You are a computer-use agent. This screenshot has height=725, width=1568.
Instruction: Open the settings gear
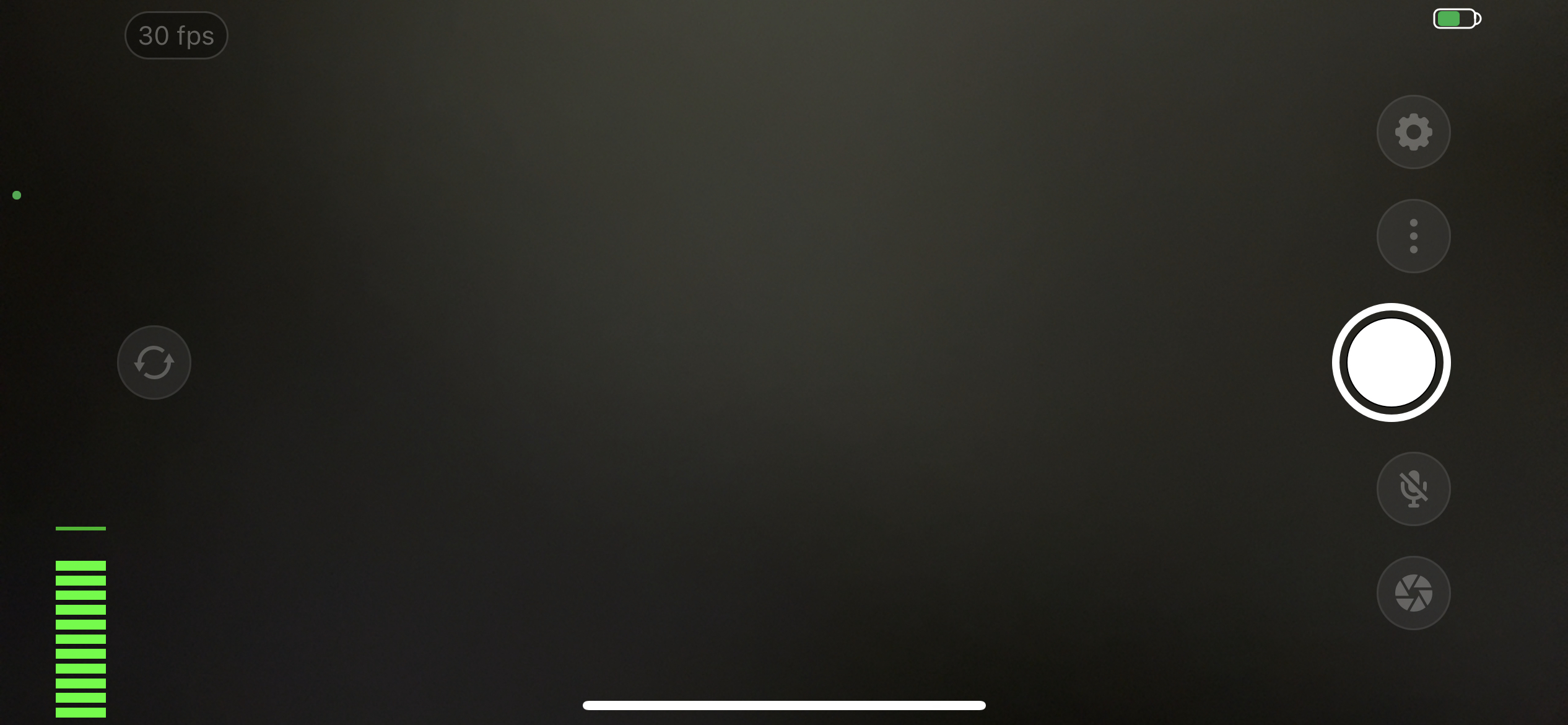click(x=1413, y=132)
